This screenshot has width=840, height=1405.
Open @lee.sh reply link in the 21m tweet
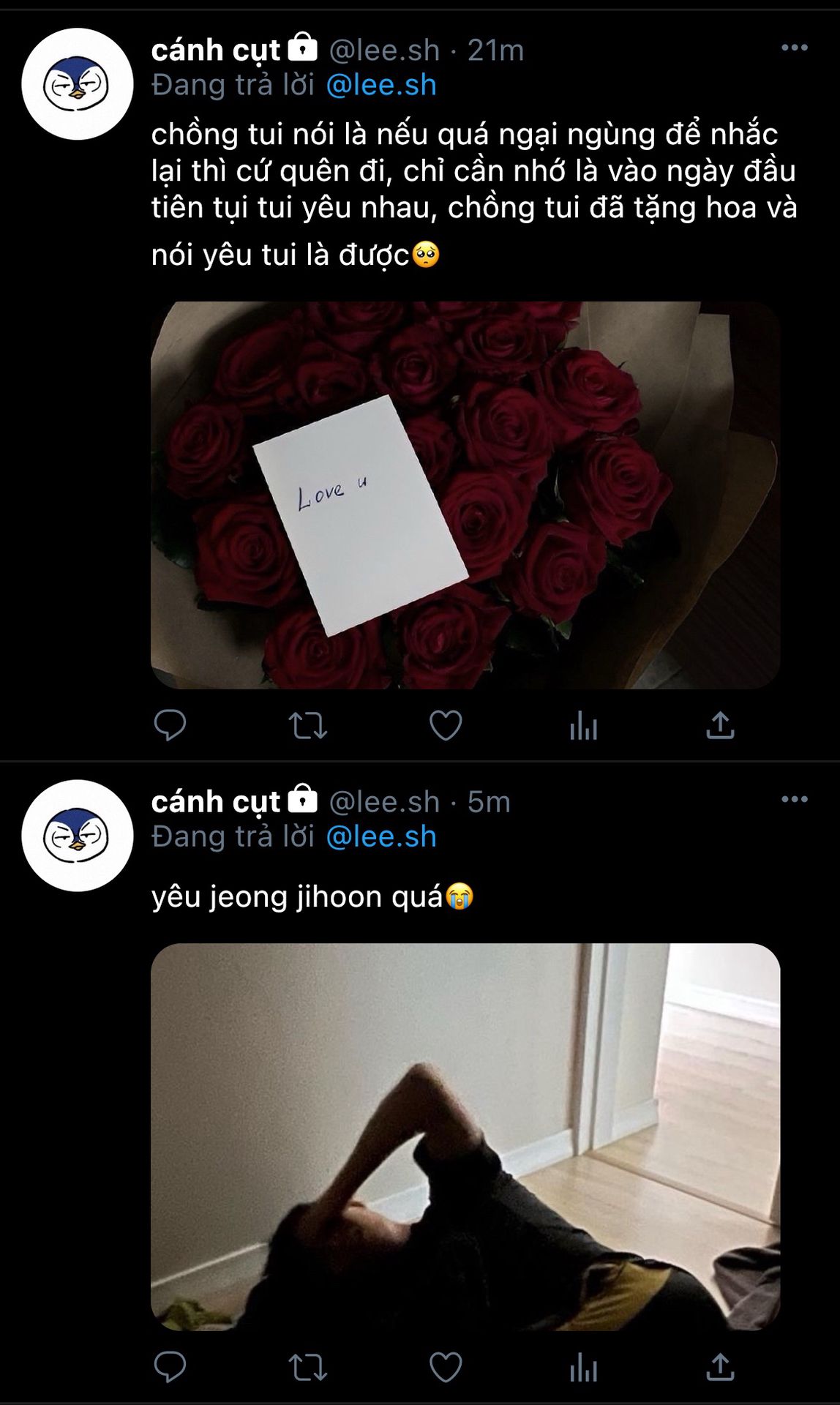(x=380, y=86)
